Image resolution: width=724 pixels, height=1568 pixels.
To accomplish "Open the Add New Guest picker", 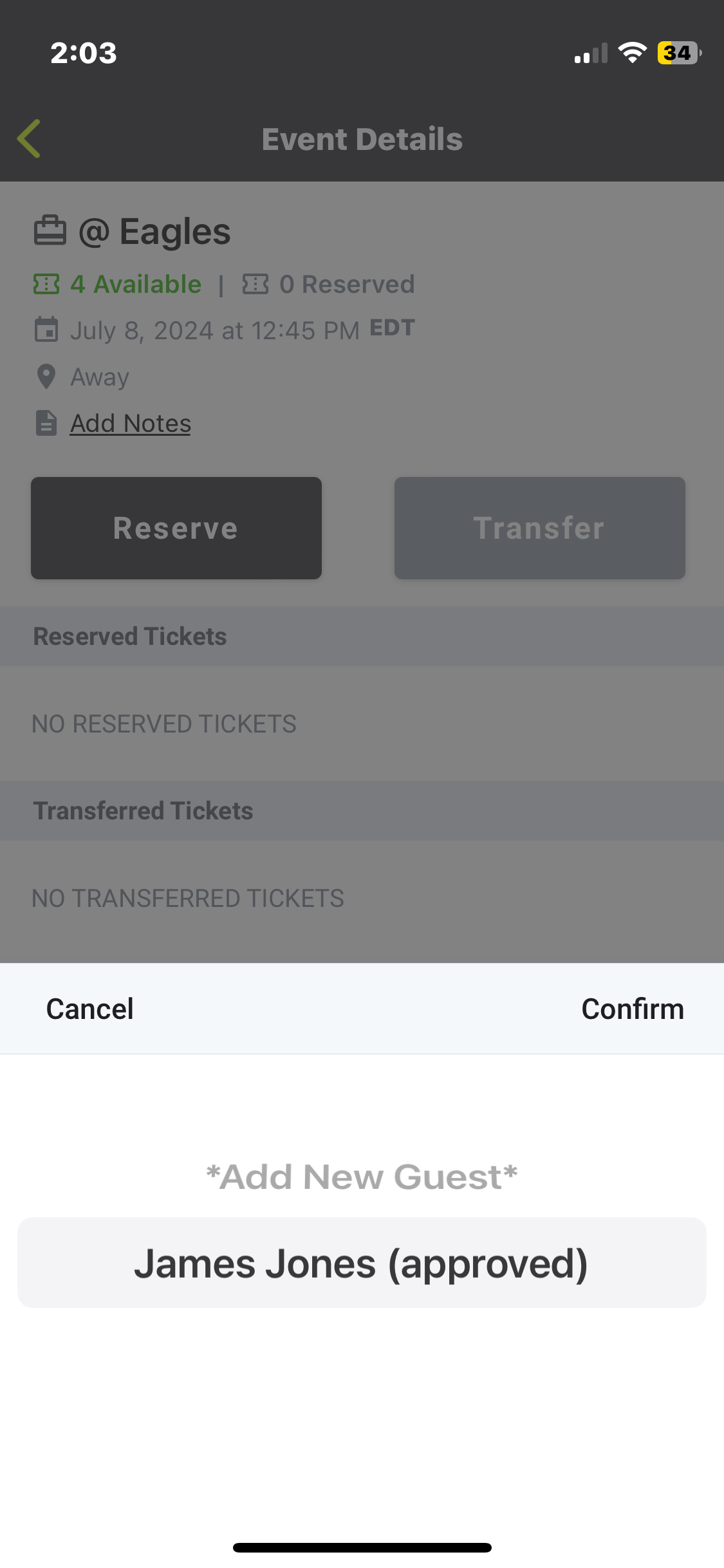I will (x=362, y=1176).
